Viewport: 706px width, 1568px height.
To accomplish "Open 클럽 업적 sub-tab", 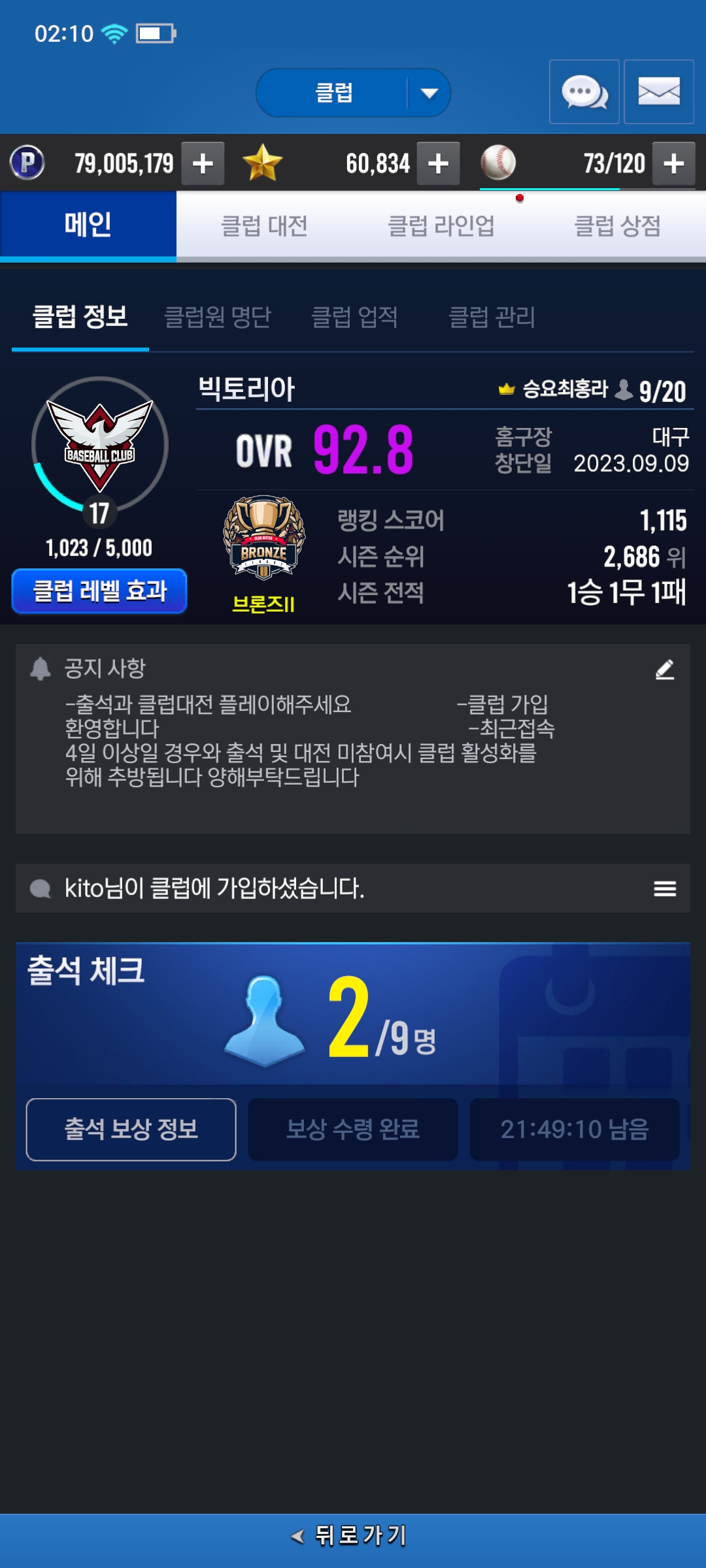I will 355,318.
